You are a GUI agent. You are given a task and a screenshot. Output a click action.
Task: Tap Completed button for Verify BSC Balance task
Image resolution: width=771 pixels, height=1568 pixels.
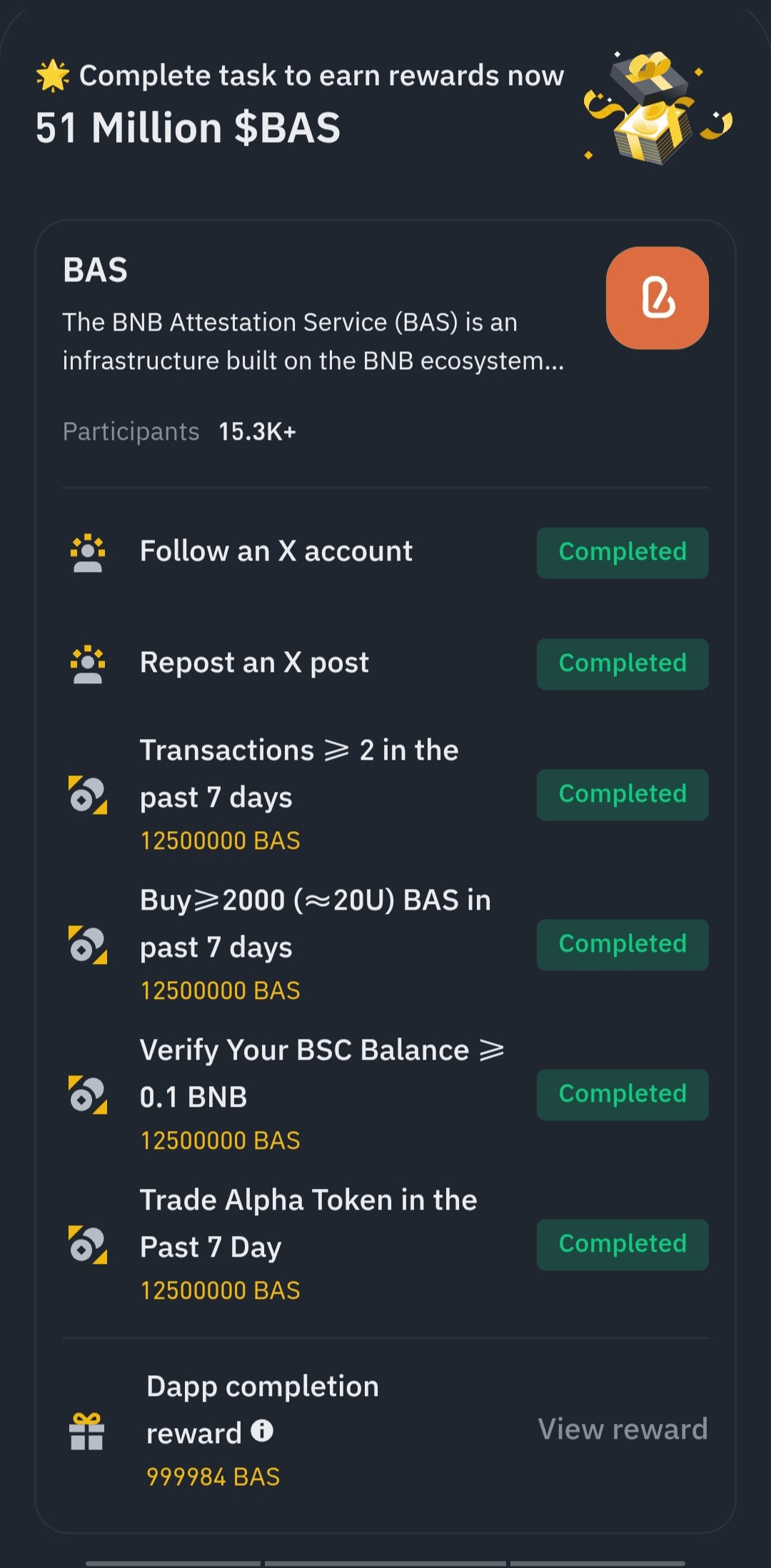[x=623, y=1095]
